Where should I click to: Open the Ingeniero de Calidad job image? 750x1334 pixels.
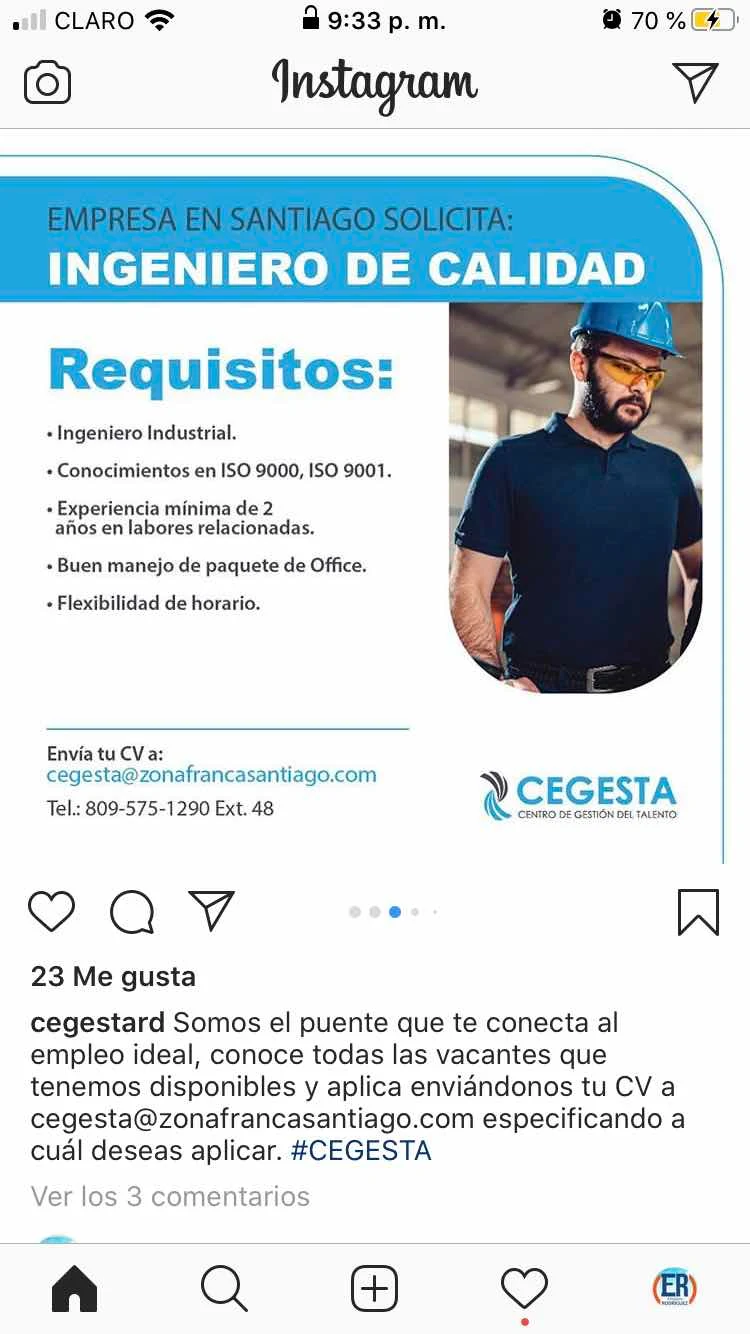[x=362, y=508]
